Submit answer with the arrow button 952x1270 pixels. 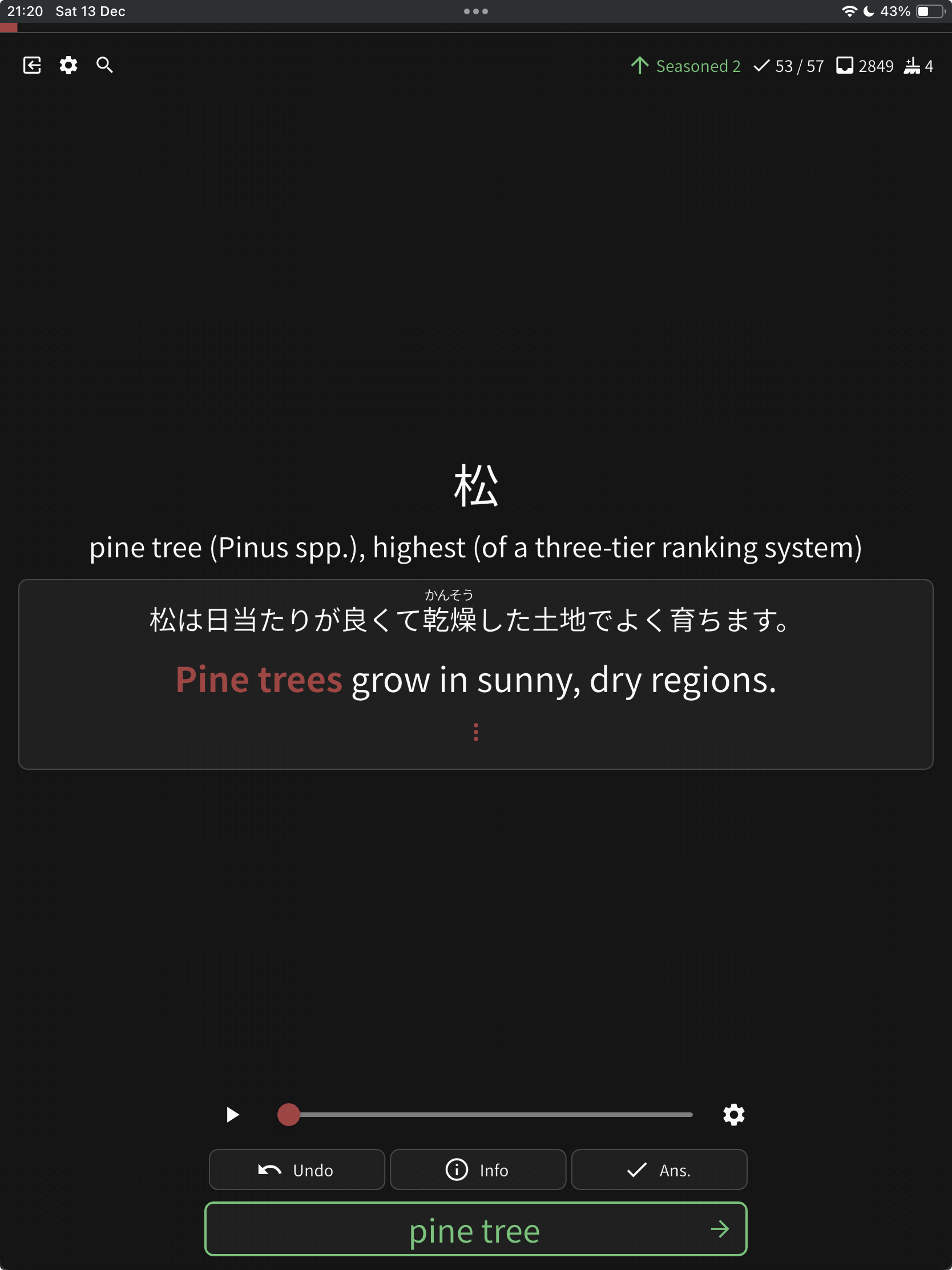pos(720,1229)
